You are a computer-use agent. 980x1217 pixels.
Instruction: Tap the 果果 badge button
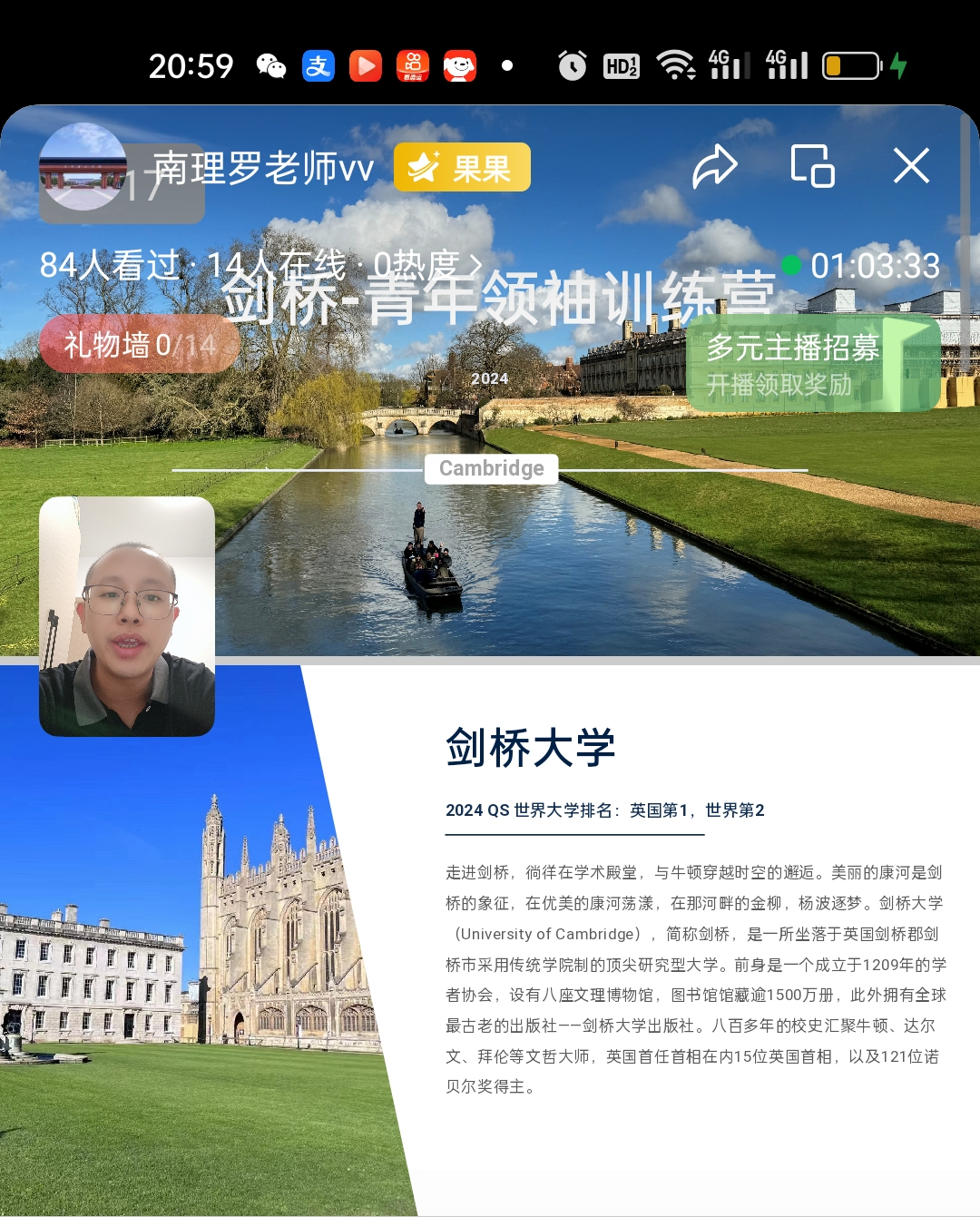(462, 168)
